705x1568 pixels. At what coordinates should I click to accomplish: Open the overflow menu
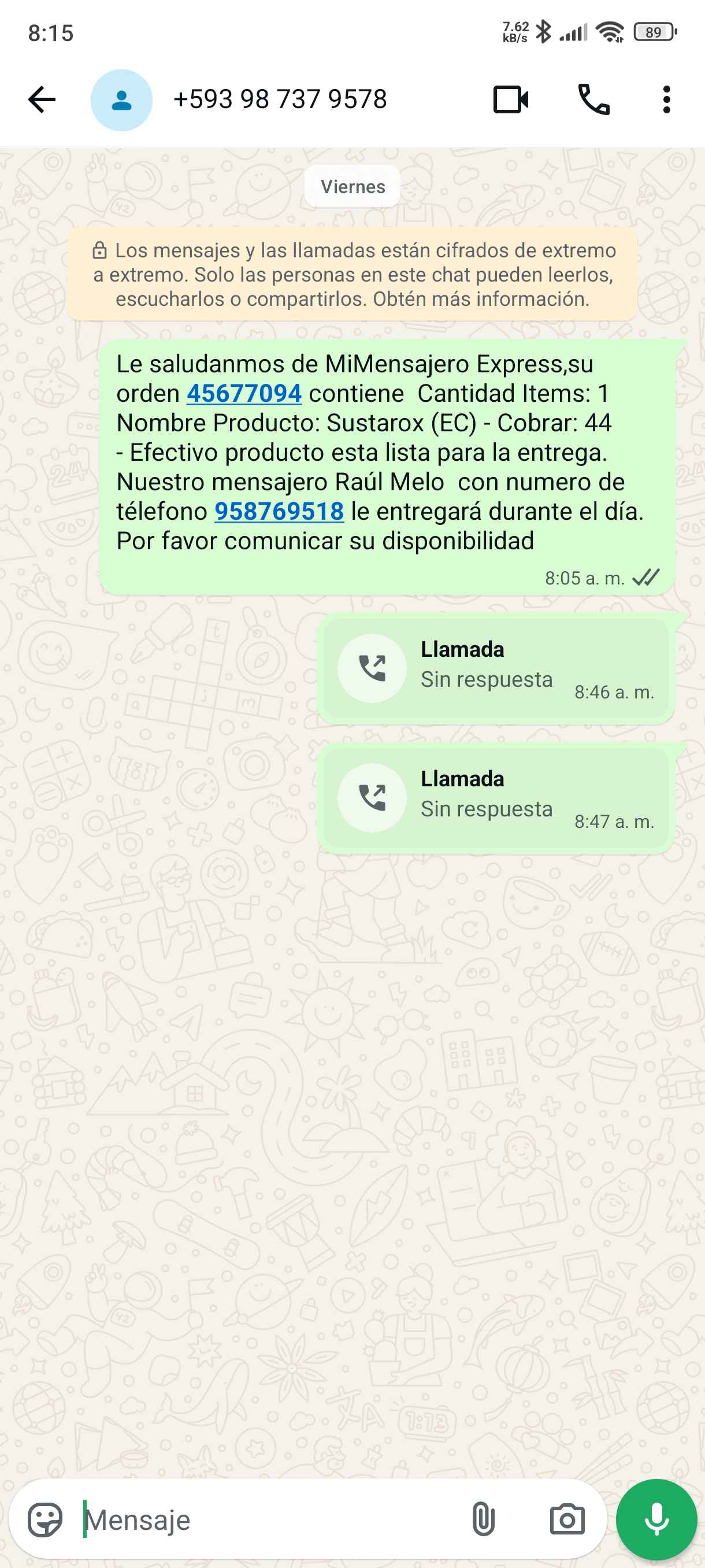click(666, 99)
